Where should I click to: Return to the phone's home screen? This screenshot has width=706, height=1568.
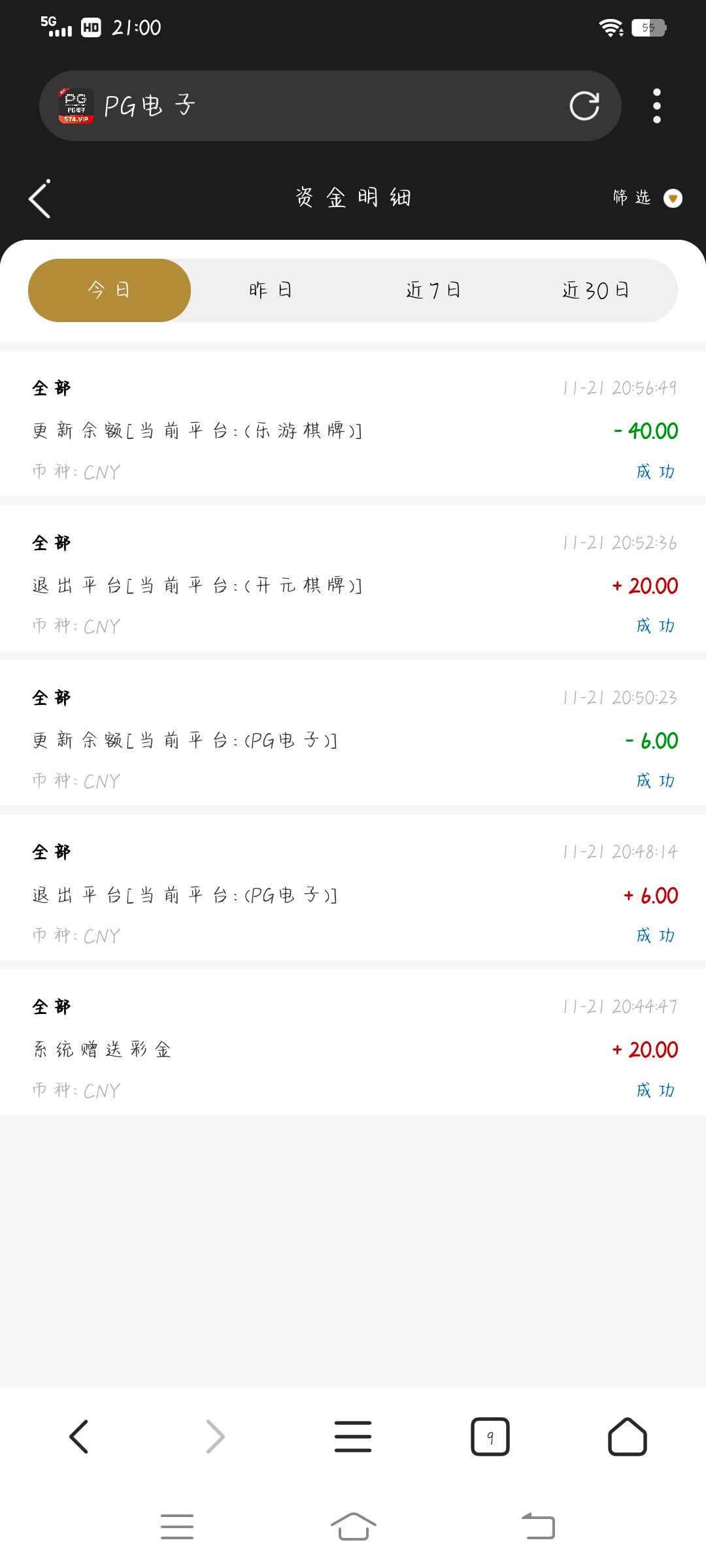(x=353, y=1526)
